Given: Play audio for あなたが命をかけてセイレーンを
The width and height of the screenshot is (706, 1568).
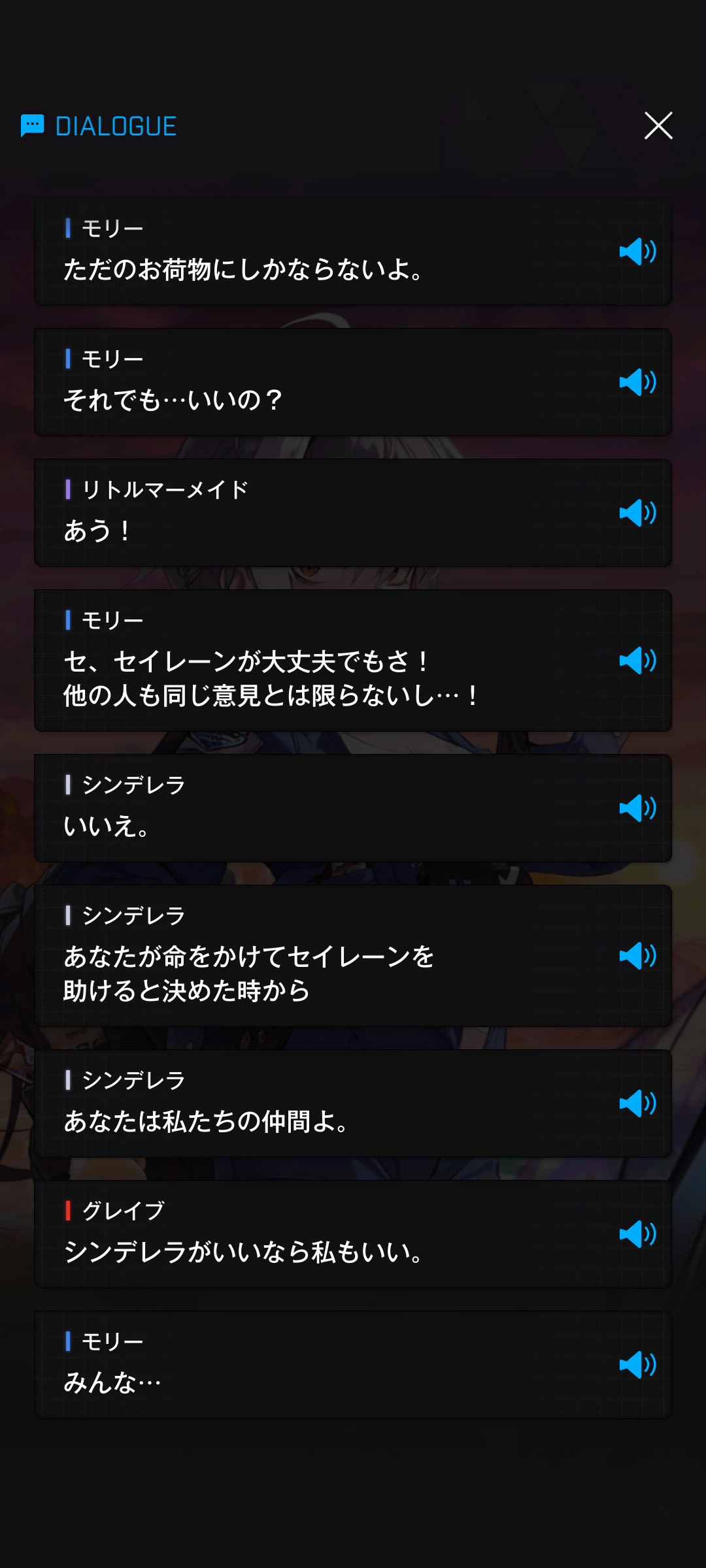Looking at the screenshot, I should coord(638,956).
